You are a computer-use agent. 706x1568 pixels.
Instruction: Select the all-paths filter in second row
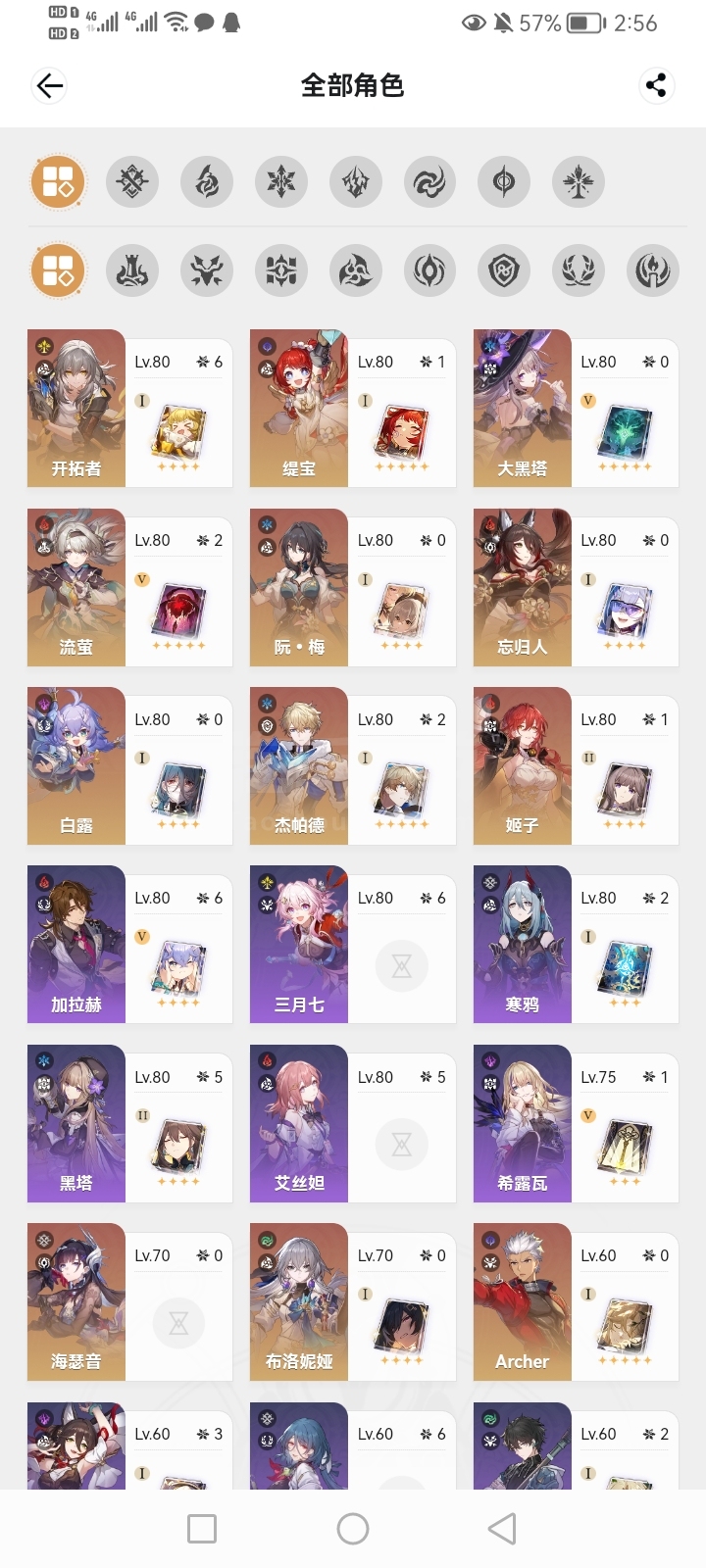click(58, 270)
